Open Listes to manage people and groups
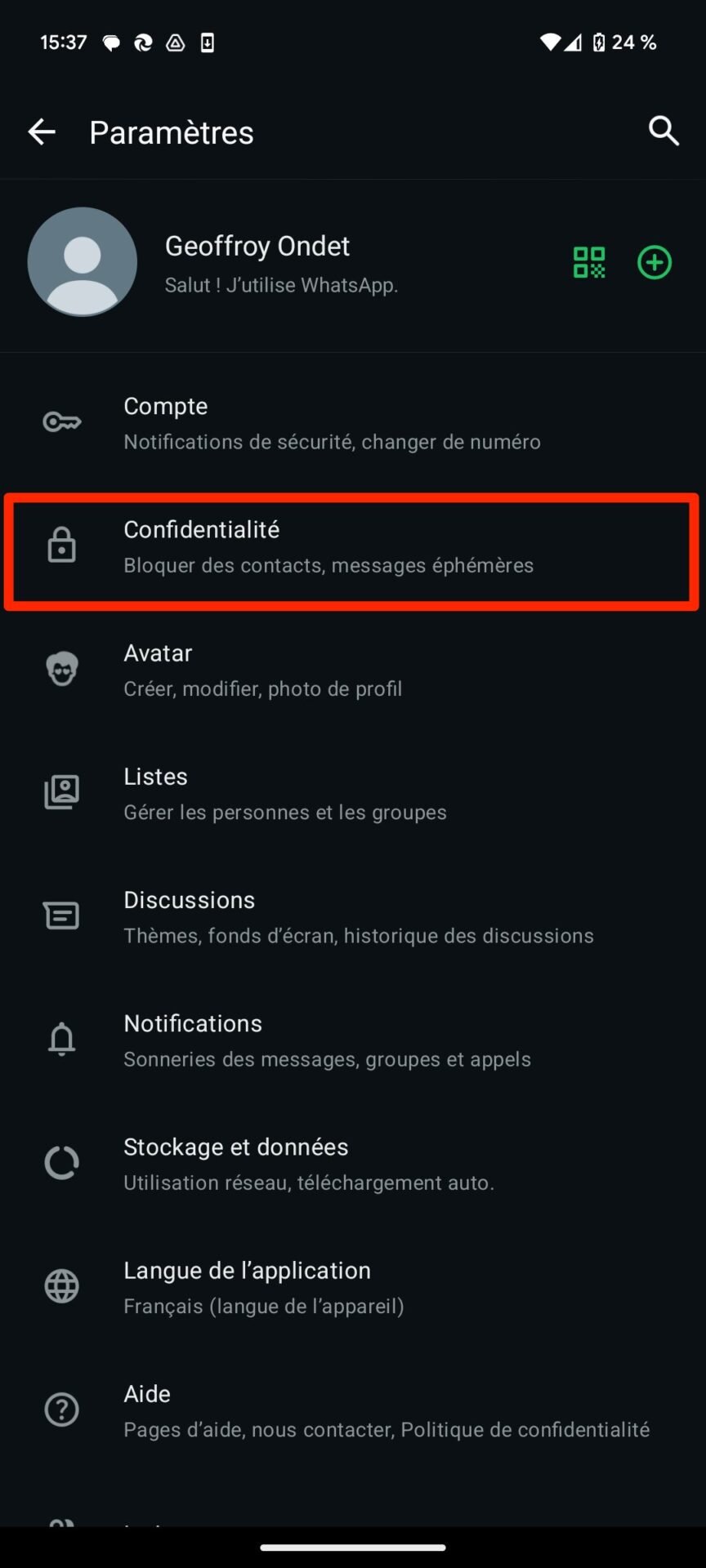This screenshot has height=1568, width=706. click(x=353, y=794)
